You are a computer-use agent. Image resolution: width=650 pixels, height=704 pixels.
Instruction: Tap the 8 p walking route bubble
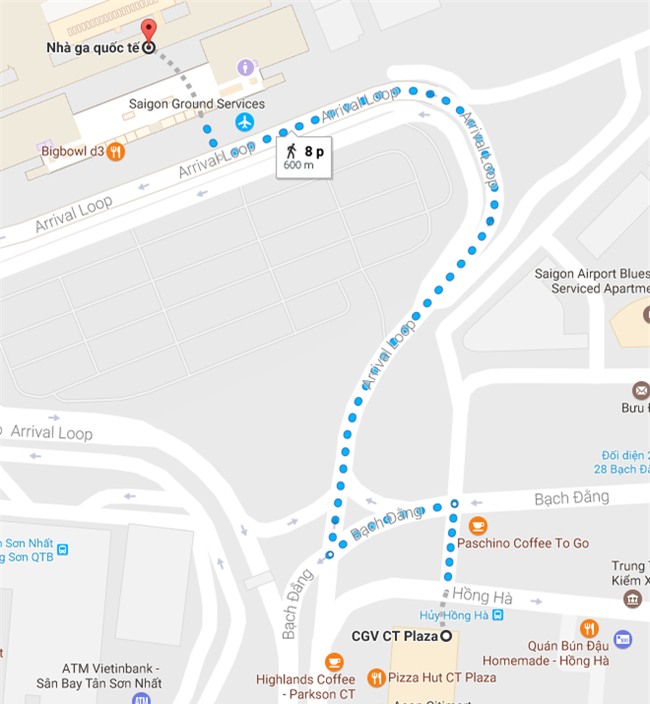pos(305,157)
